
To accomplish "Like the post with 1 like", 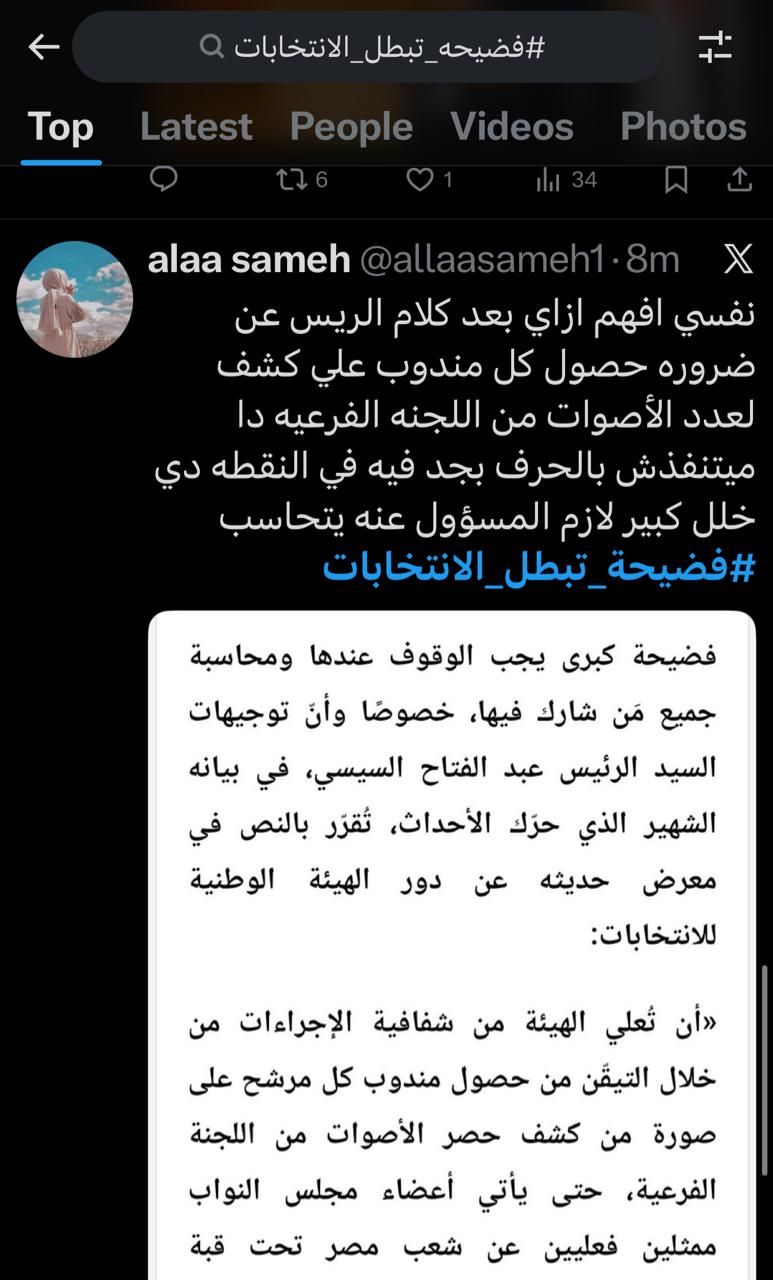I will click(x=429, y=179).
